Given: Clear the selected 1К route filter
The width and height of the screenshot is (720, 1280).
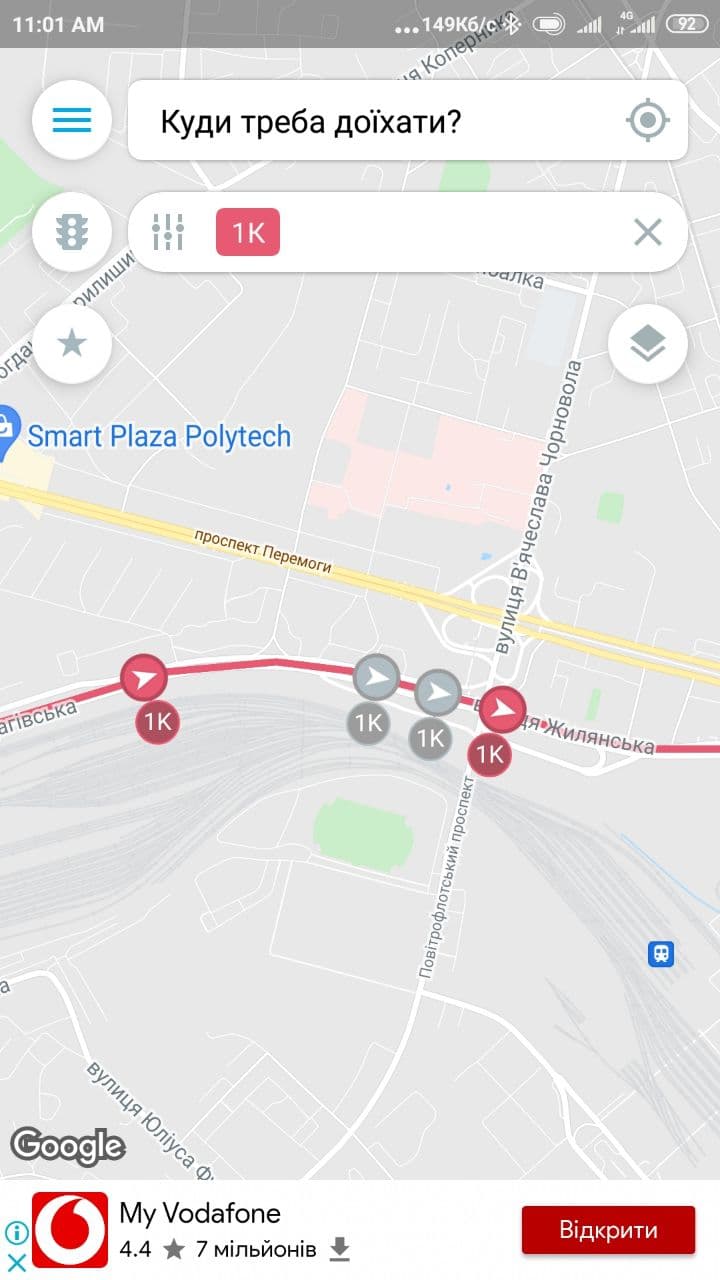Looking at the screenshot, I should (x=648, y=232).
